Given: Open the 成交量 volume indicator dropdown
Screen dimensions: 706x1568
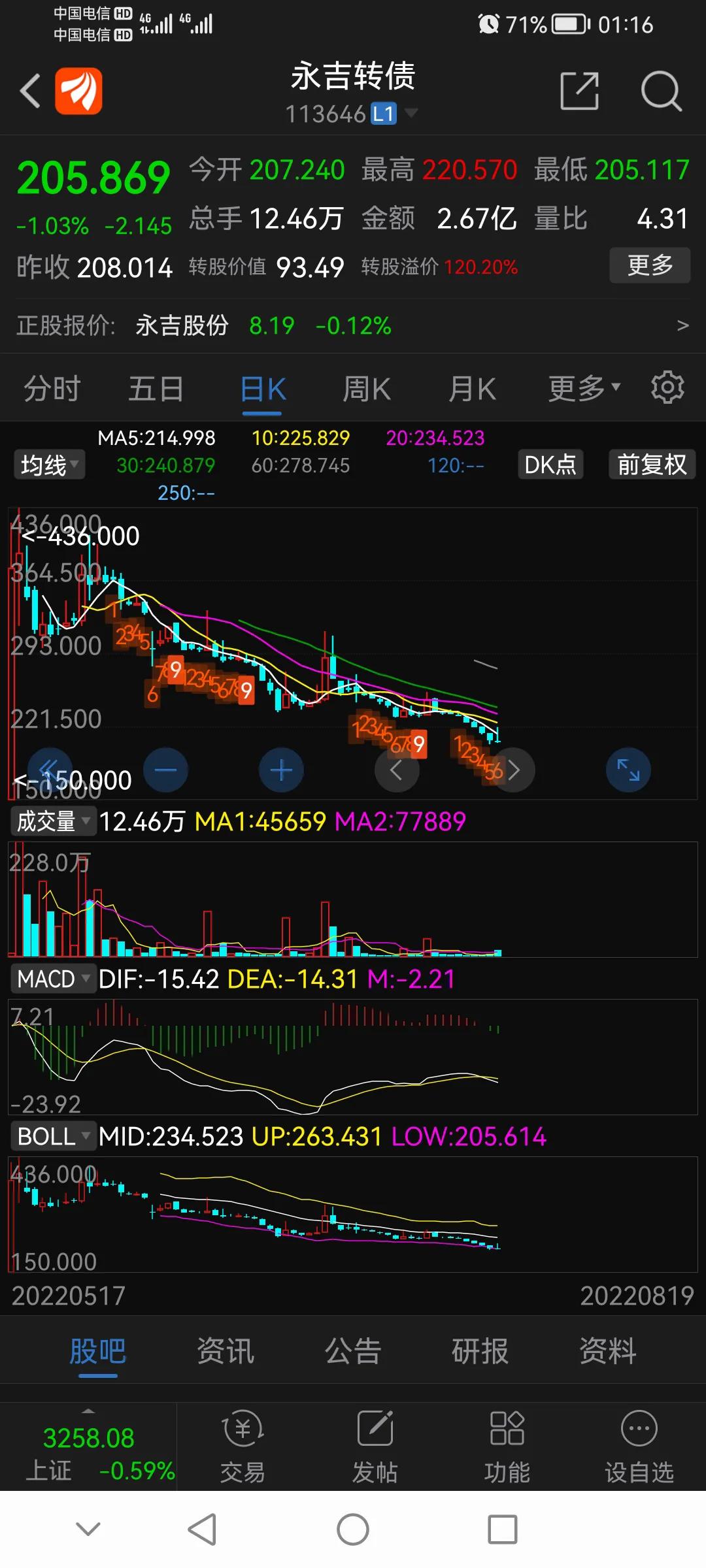Looking at the screenshot, I should click(x=54, y=821).
